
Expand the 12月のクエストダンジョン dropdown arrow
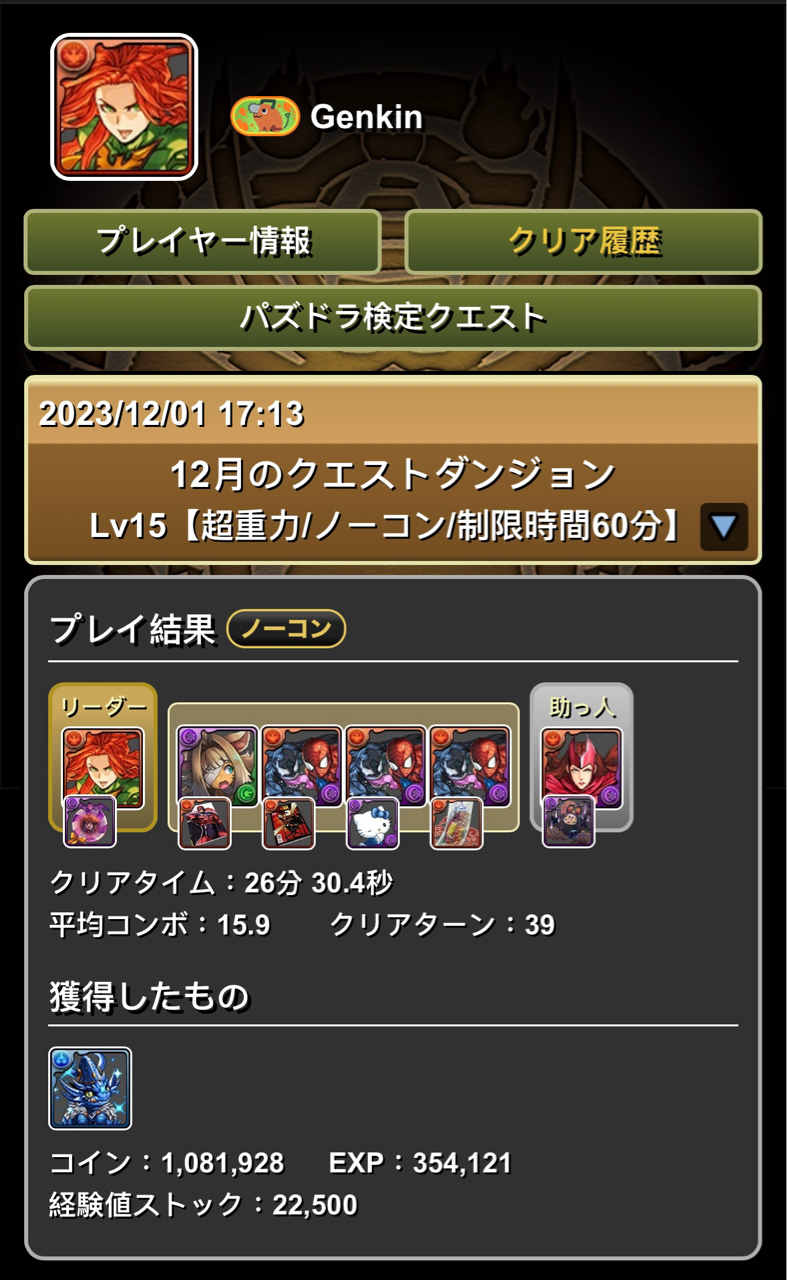click(723, 526)
